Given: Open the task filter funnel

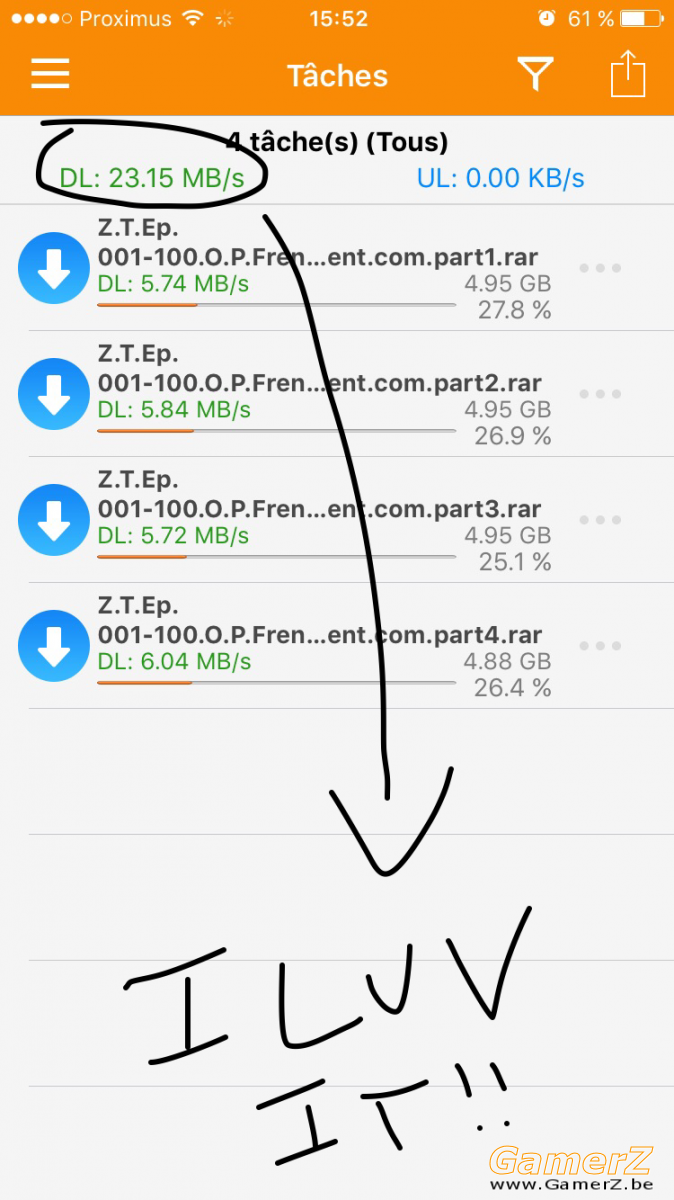Looking at the screenshot, I should tap(535, 75).
